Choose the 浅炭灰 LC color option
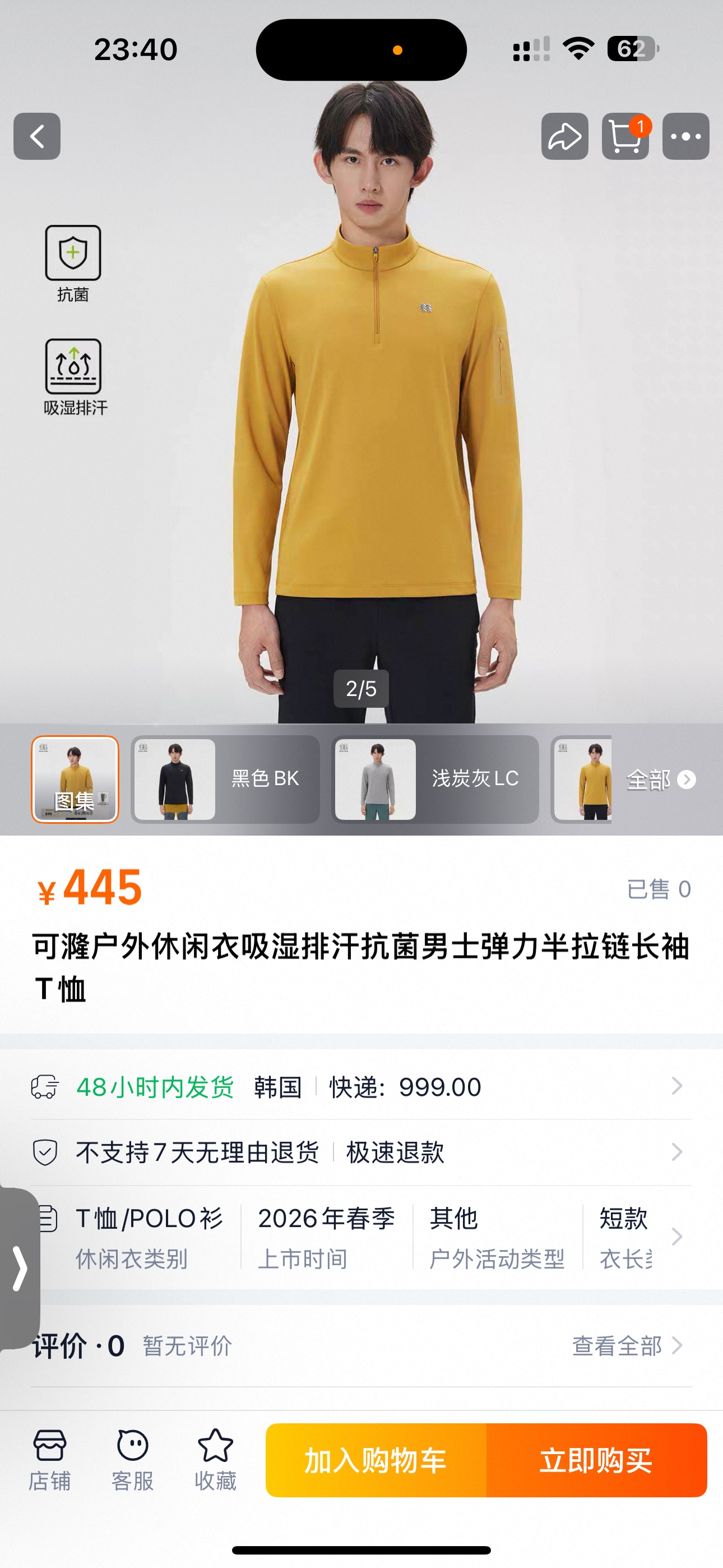 pyautogui.click(x=434, y=779)
